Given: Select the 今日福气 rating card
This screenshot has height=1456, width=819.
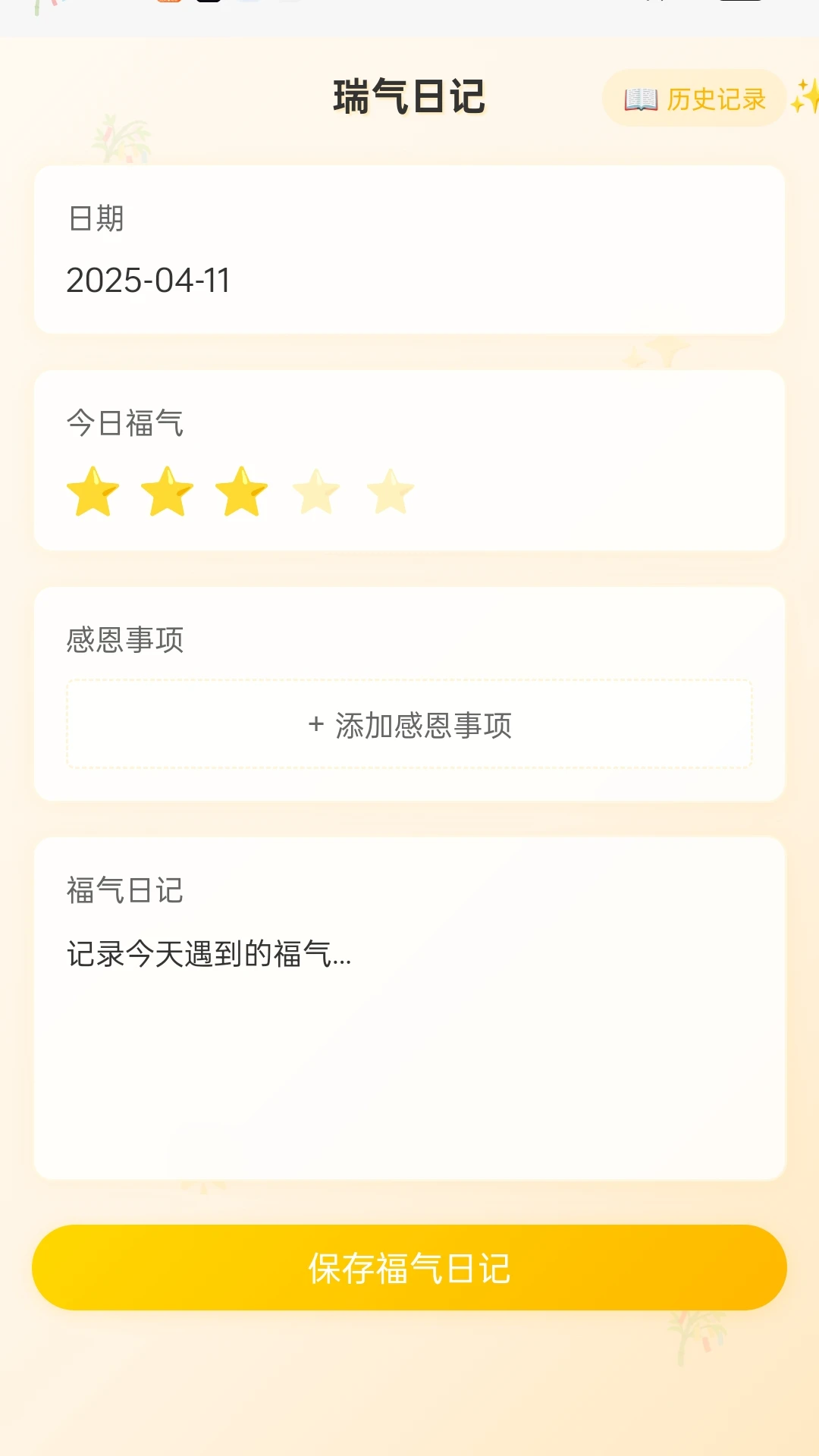Looking at the screenshot, I should 409,457.
